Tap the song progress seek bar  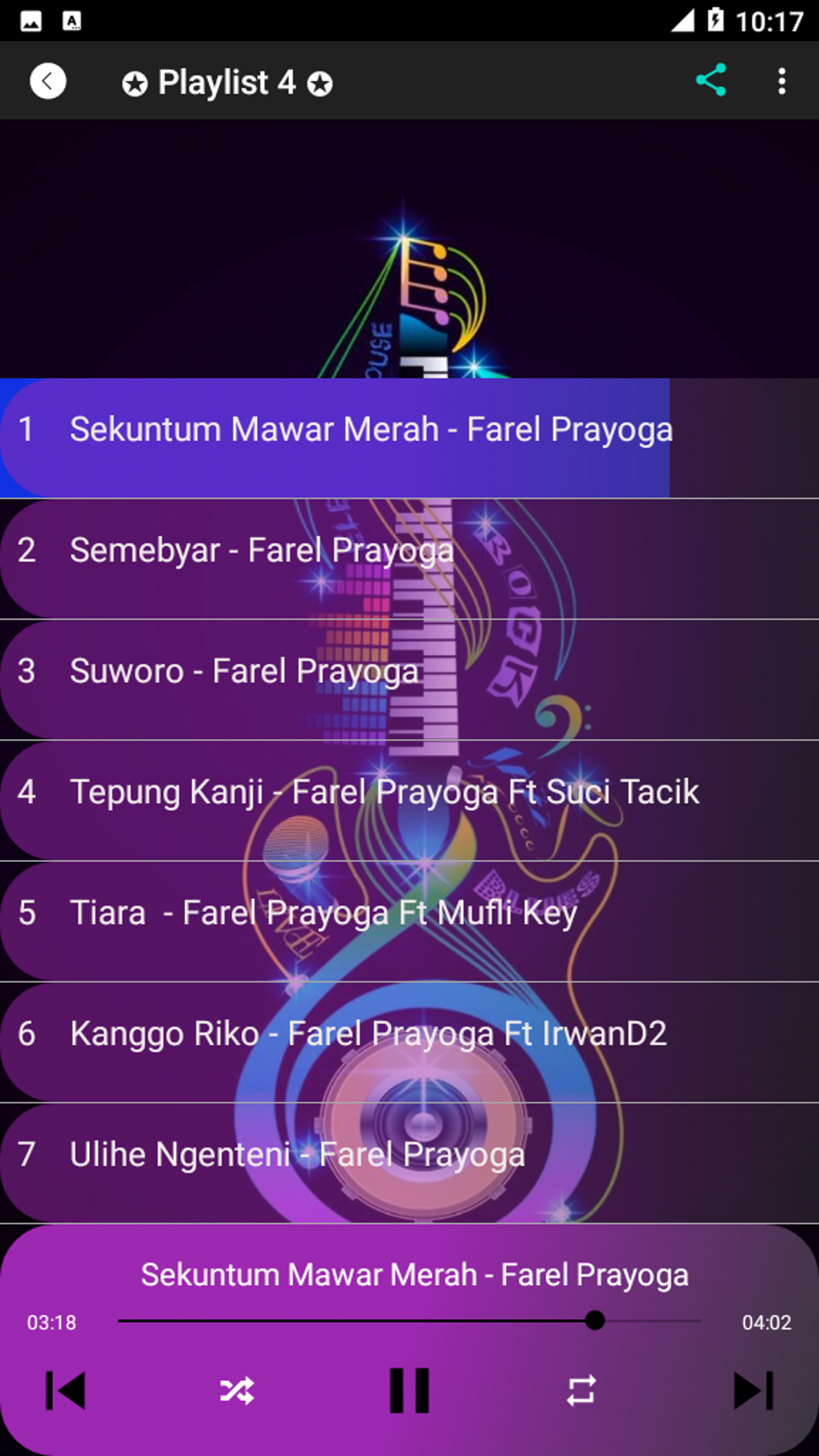(x=409, y=1321)
